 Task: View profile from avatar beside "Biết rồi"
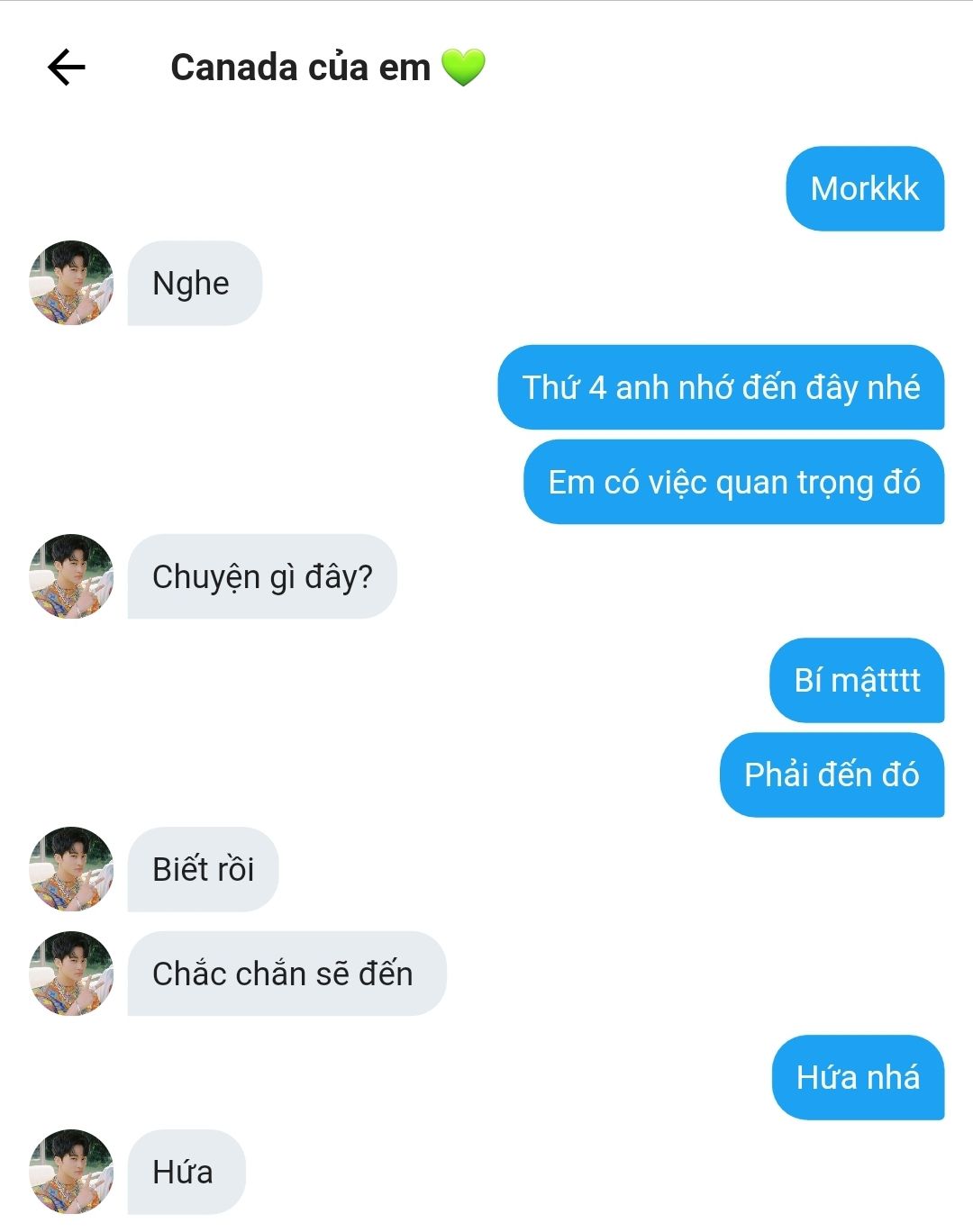[71, 869]
